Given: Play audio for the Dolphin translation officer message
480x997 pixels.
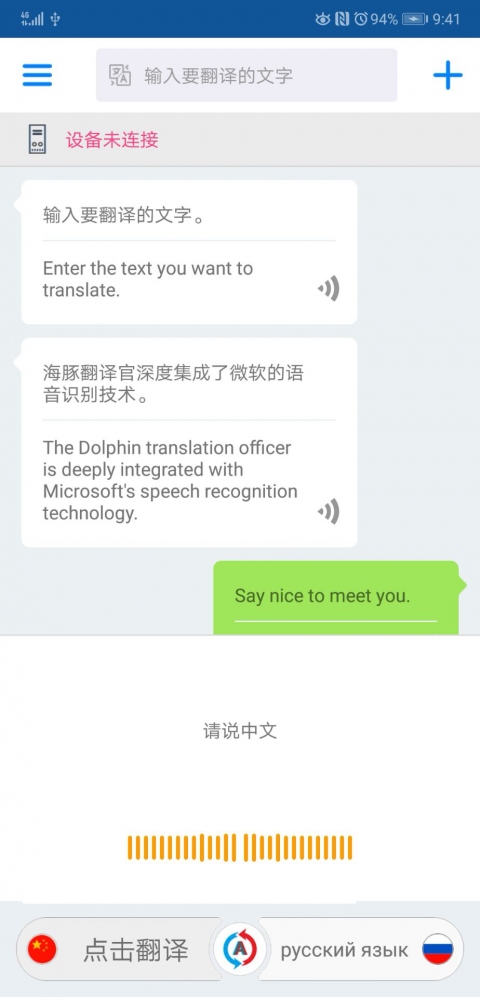Looking at the screenshot, I should tap(329, 511).
